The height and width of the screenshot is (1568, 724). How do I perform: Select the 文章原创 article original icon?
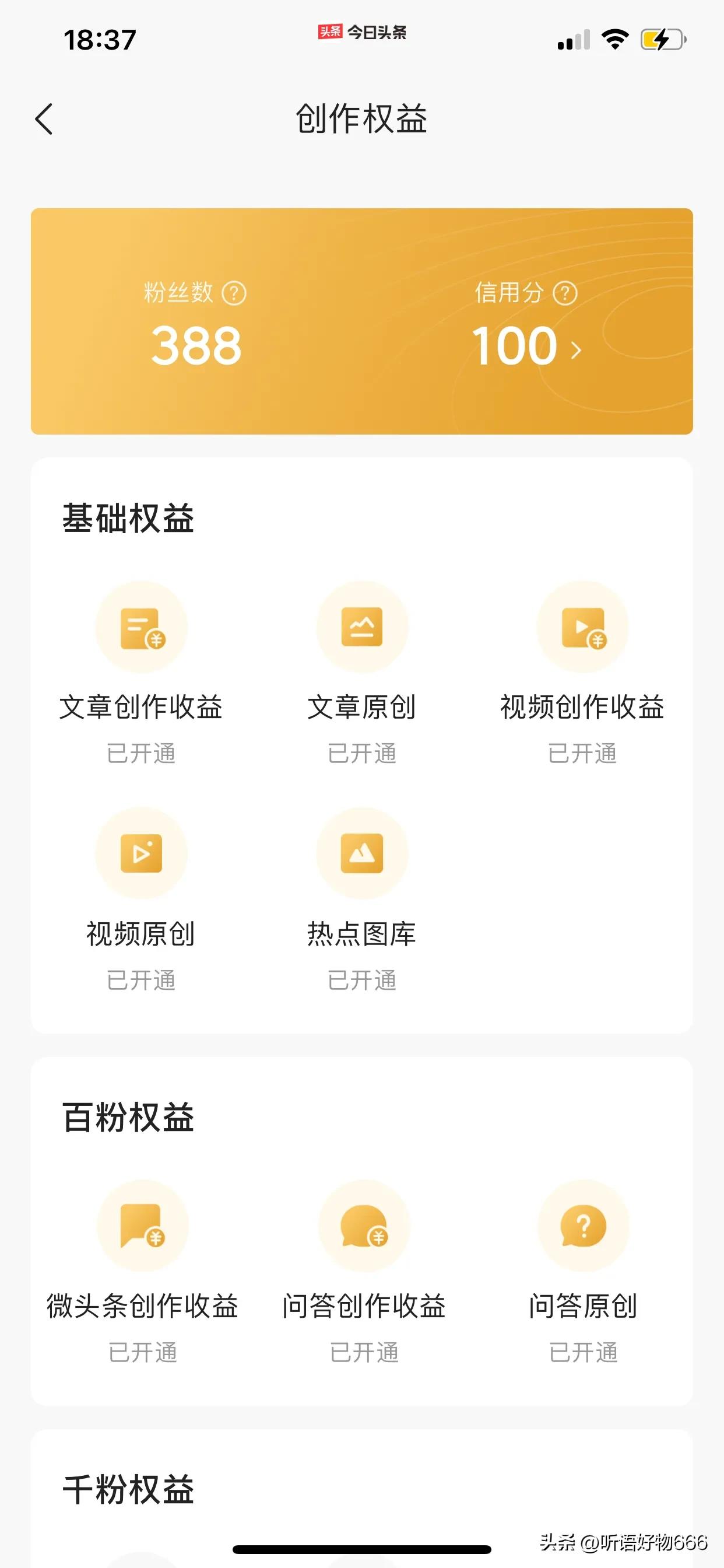(362, 627)
